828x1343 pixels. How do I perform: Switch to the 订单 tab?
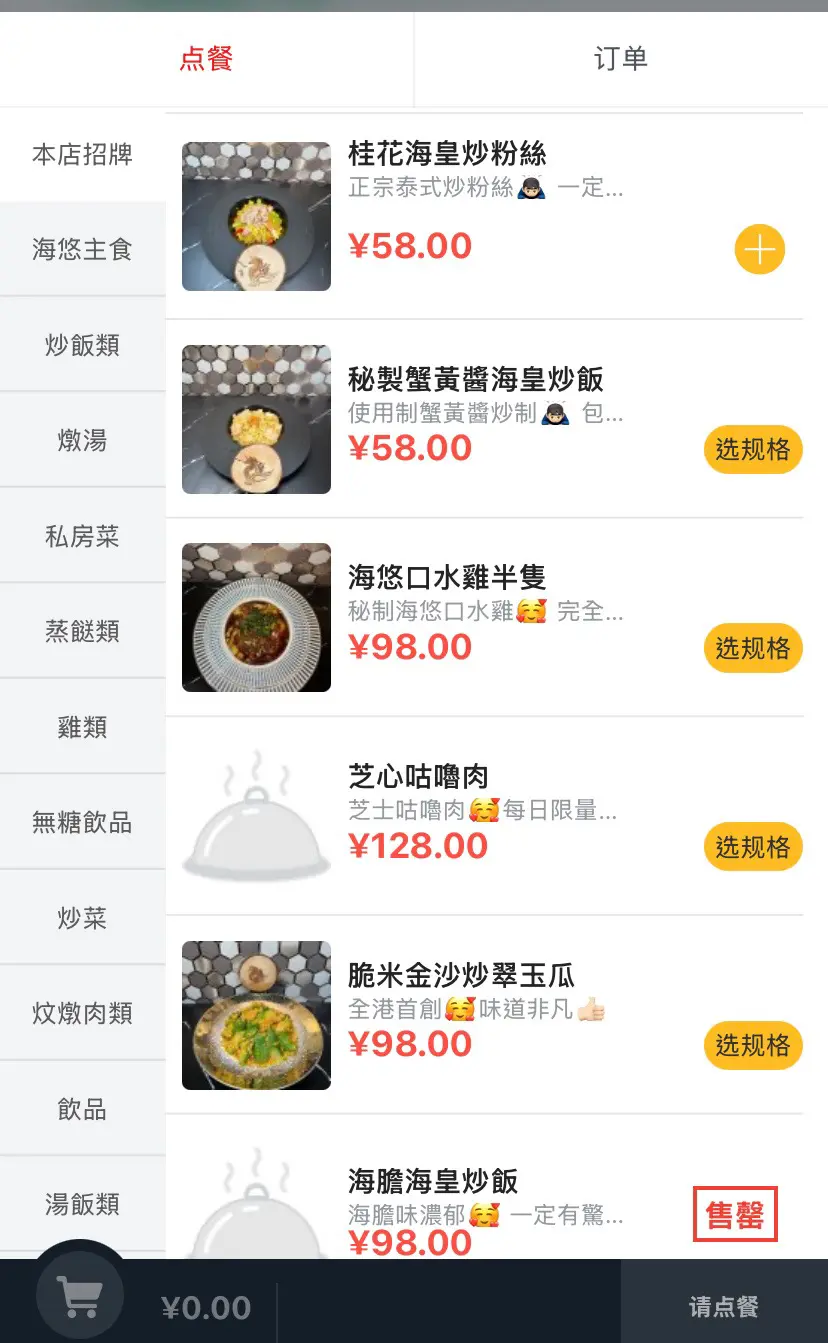(621, 58)
